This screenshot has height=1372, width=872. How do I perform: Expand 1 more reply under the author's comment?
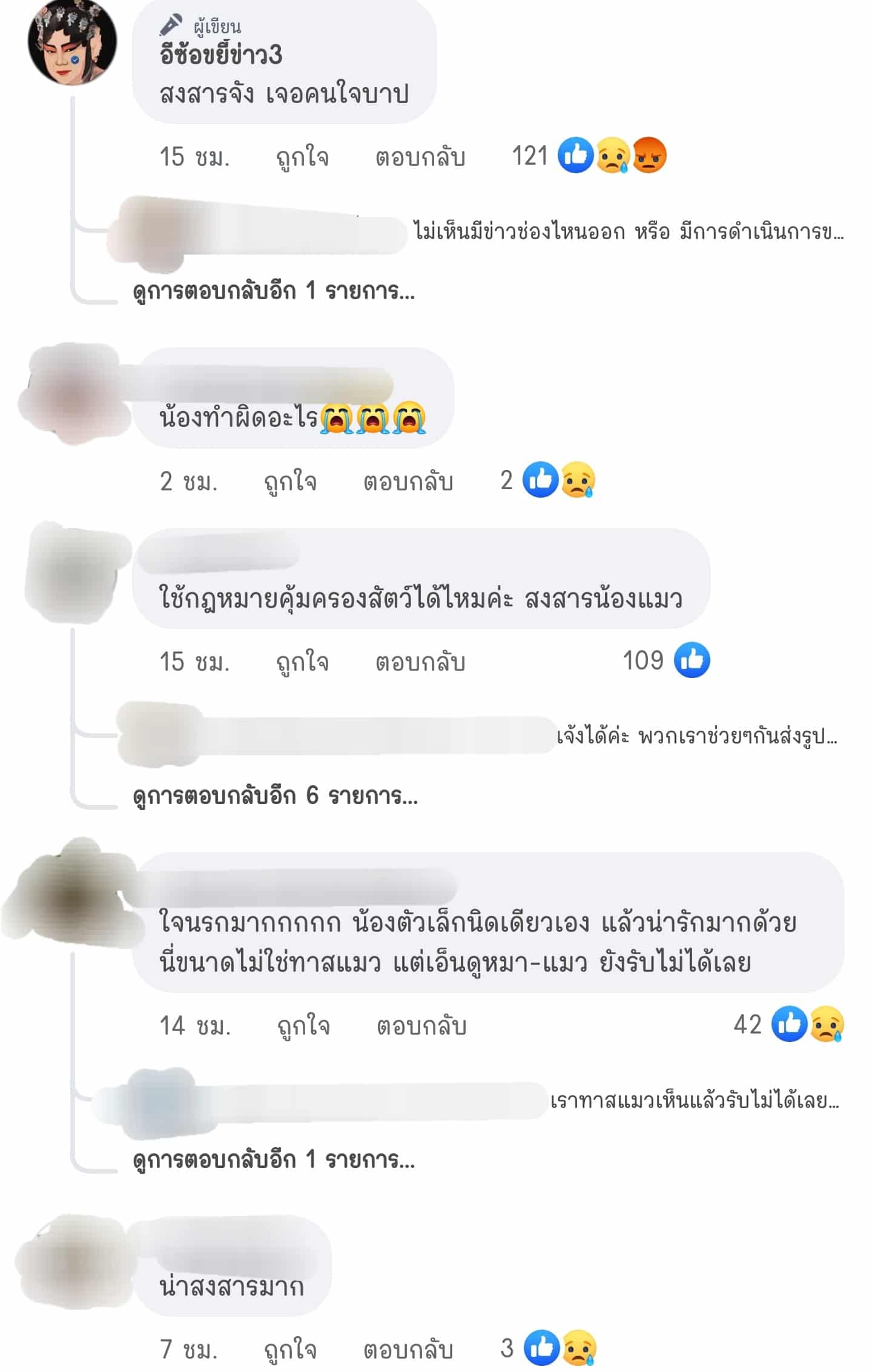point(274,292)
